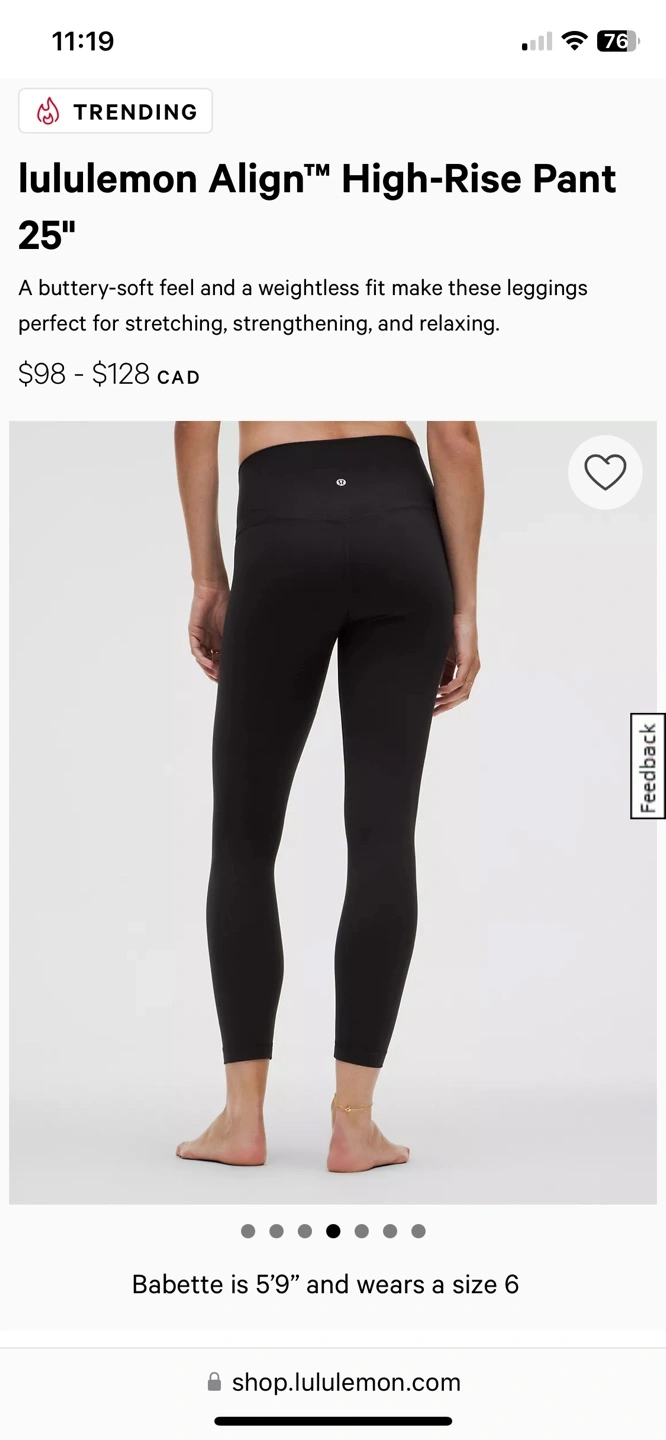Tap the Trending badge
This screenshot has width=666, height=1440.
point(115,111)
